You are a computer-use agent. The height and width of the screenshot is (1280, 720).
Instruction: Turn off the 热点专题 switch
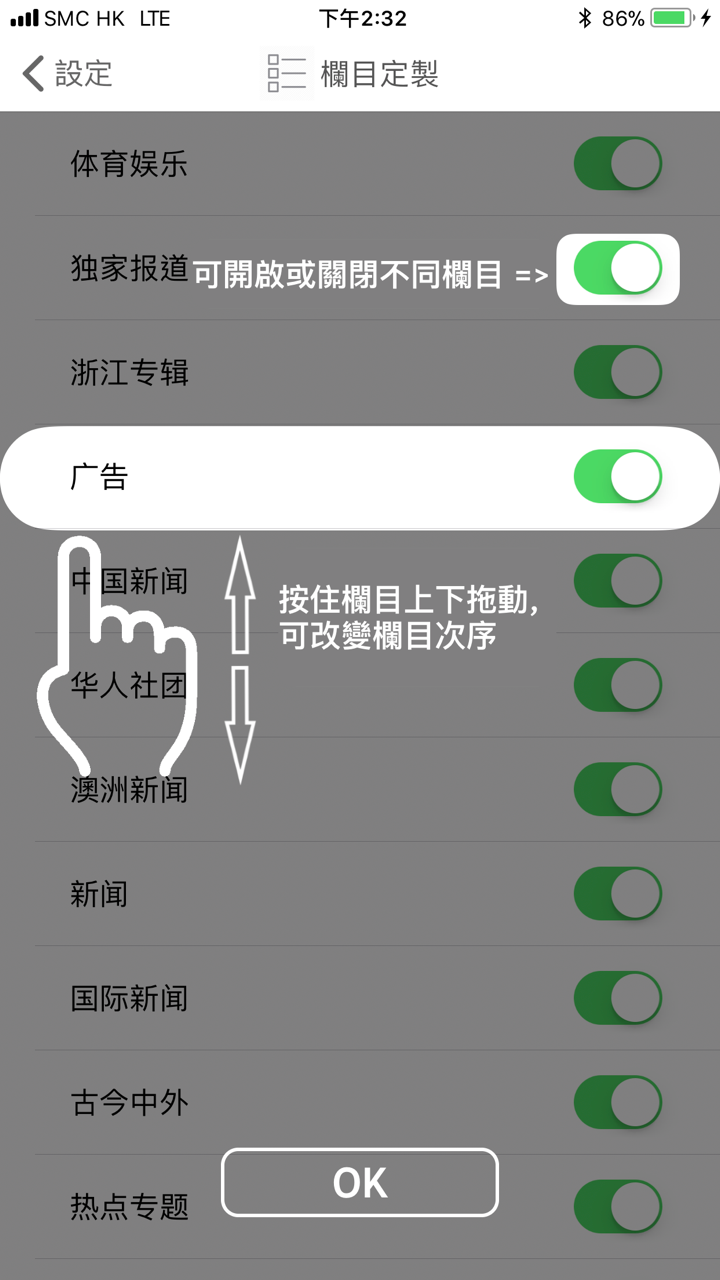coord(617,1206)
